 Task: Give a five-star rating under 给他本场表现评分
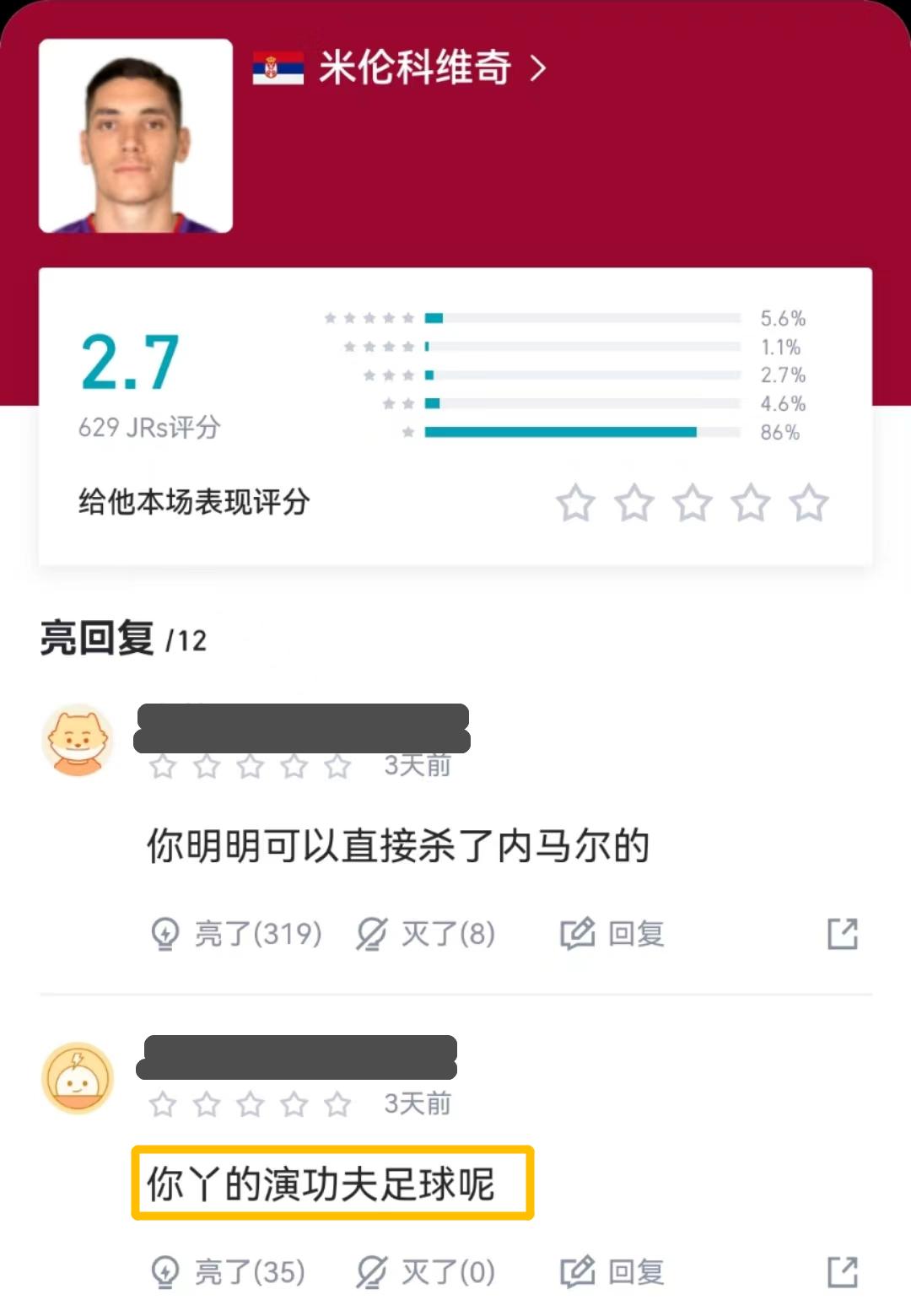[x=810, y=503]
